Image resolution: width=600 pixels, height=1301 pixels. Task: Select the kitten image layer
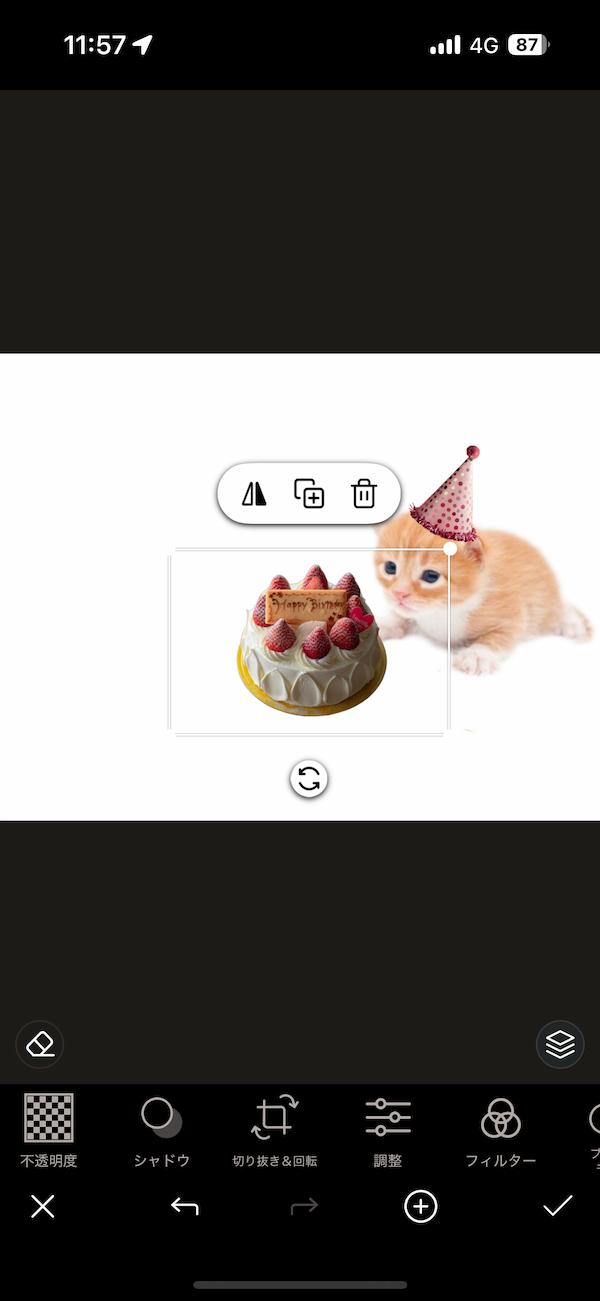point(520,600)
